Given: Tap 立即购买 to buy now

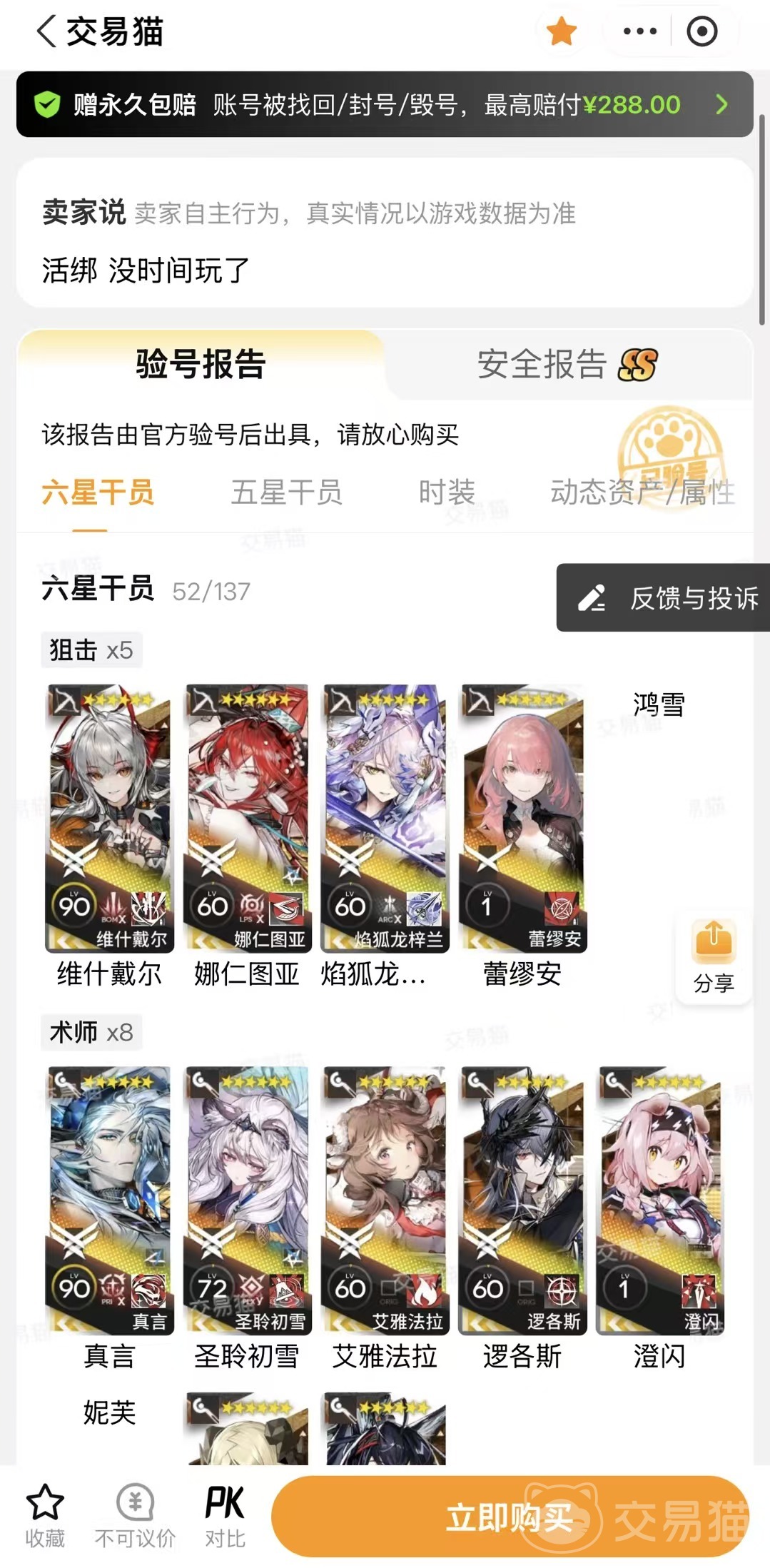Looking at the screenshot, I should click(x=510, y=1517).
